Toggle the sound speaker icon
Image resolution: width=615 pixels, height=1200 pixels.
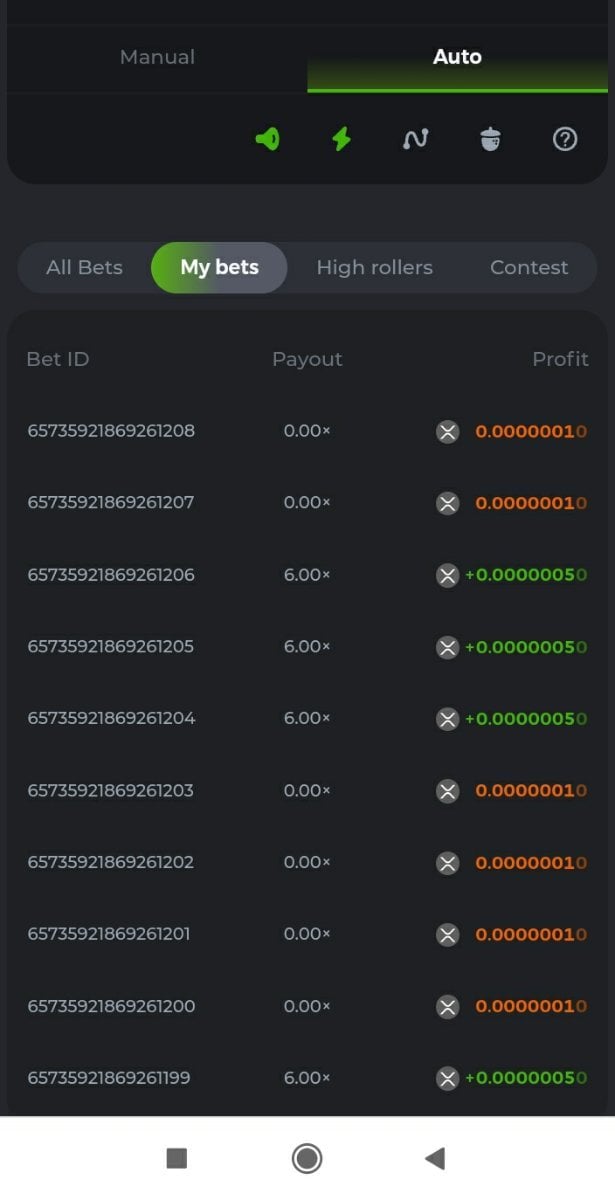(267, 139)
